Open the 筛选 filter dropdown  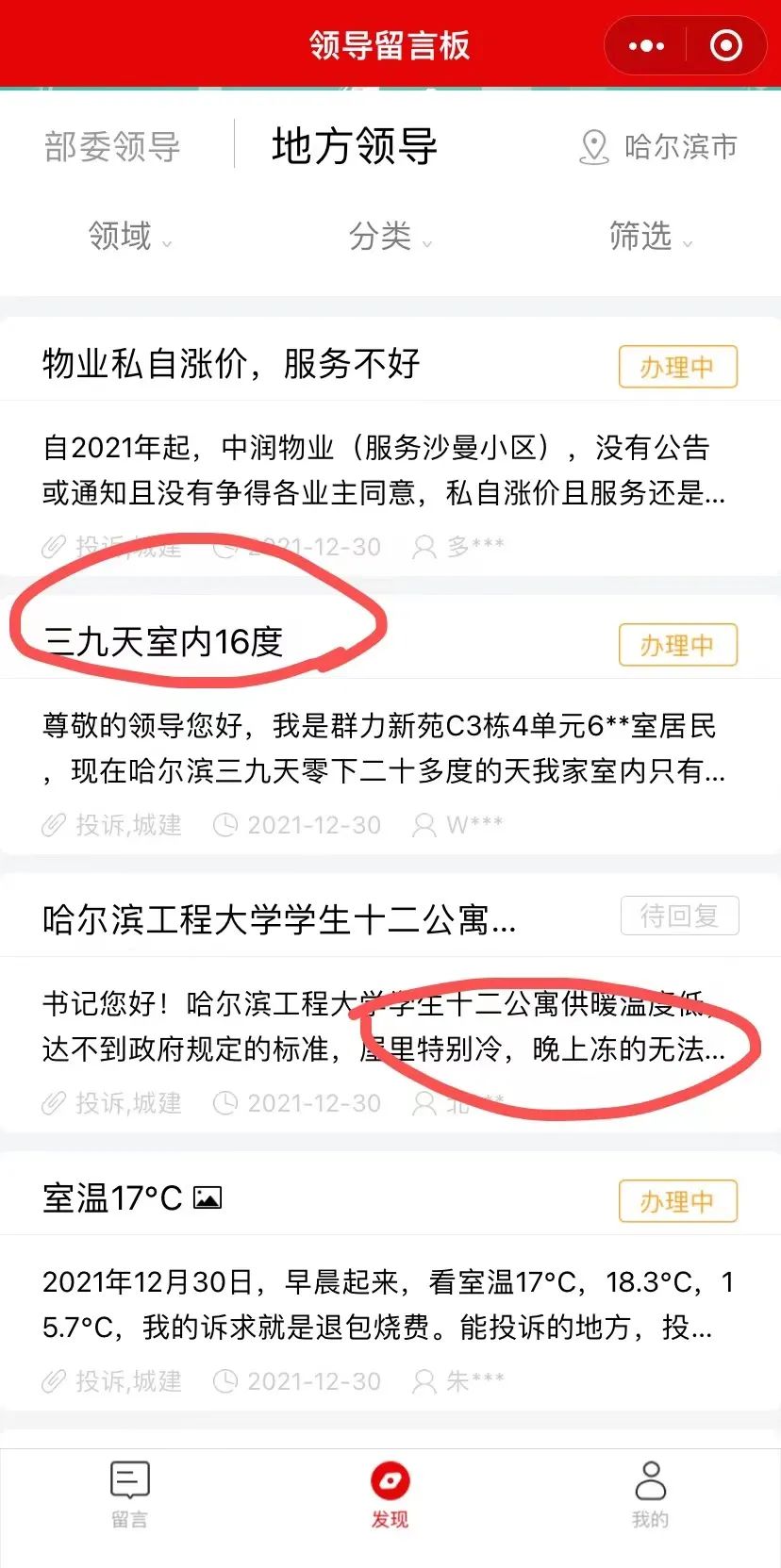pos(650,236)
